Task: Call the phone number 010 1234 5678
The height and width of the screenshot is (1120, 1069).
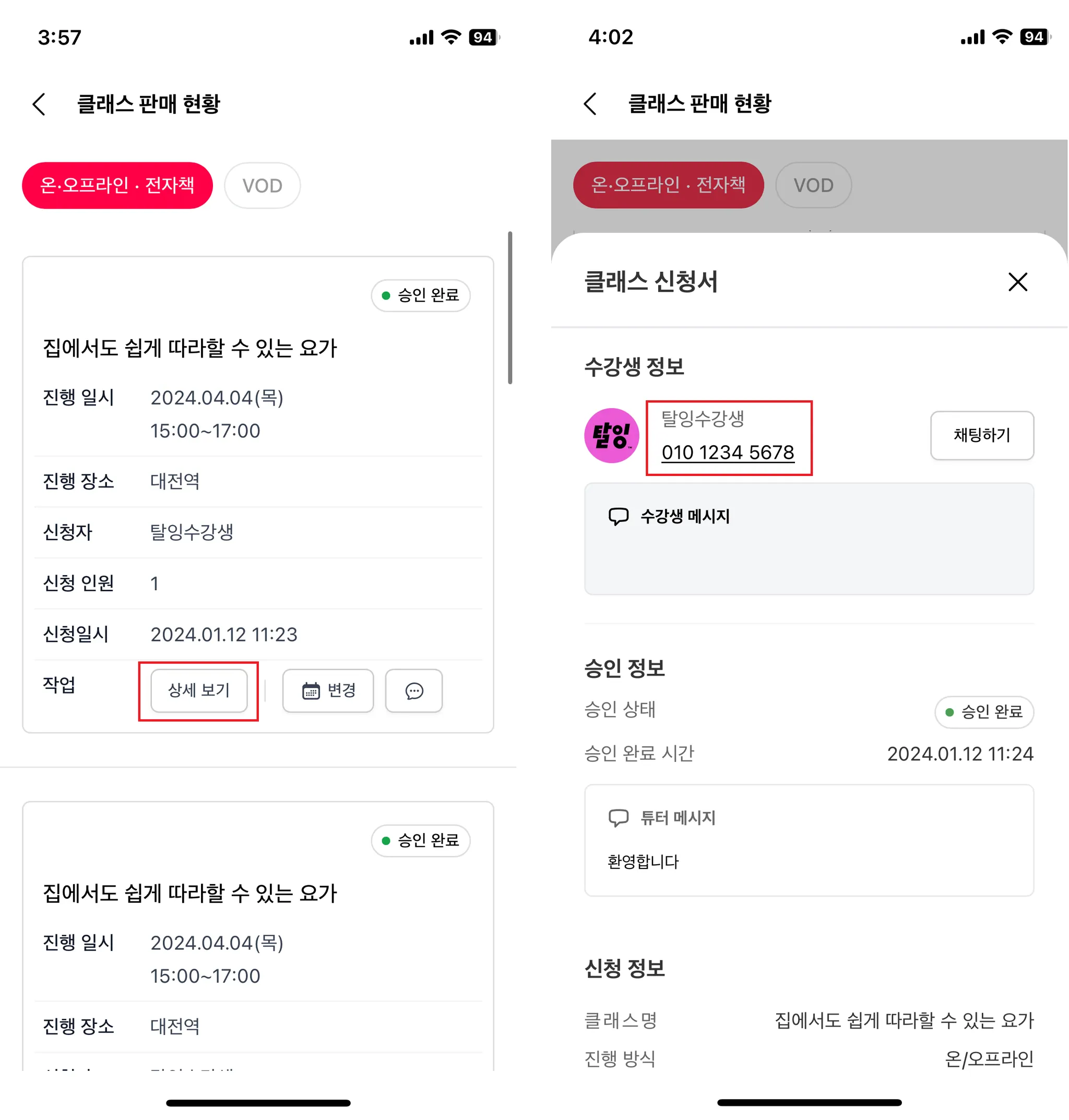Action: coord(727,452)
